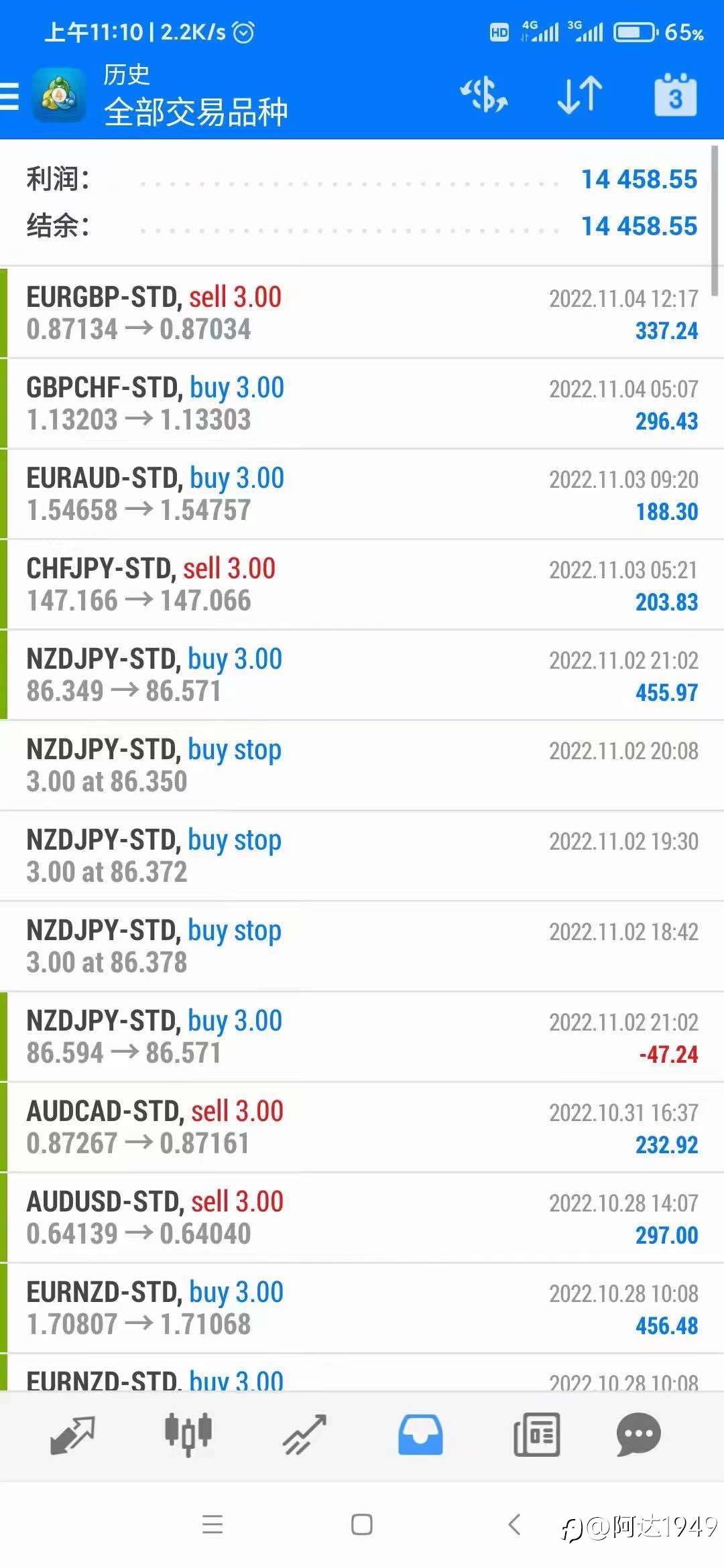Go to the News tab
This screenshot has width=724, height=1568.
tap(536, 1435)
